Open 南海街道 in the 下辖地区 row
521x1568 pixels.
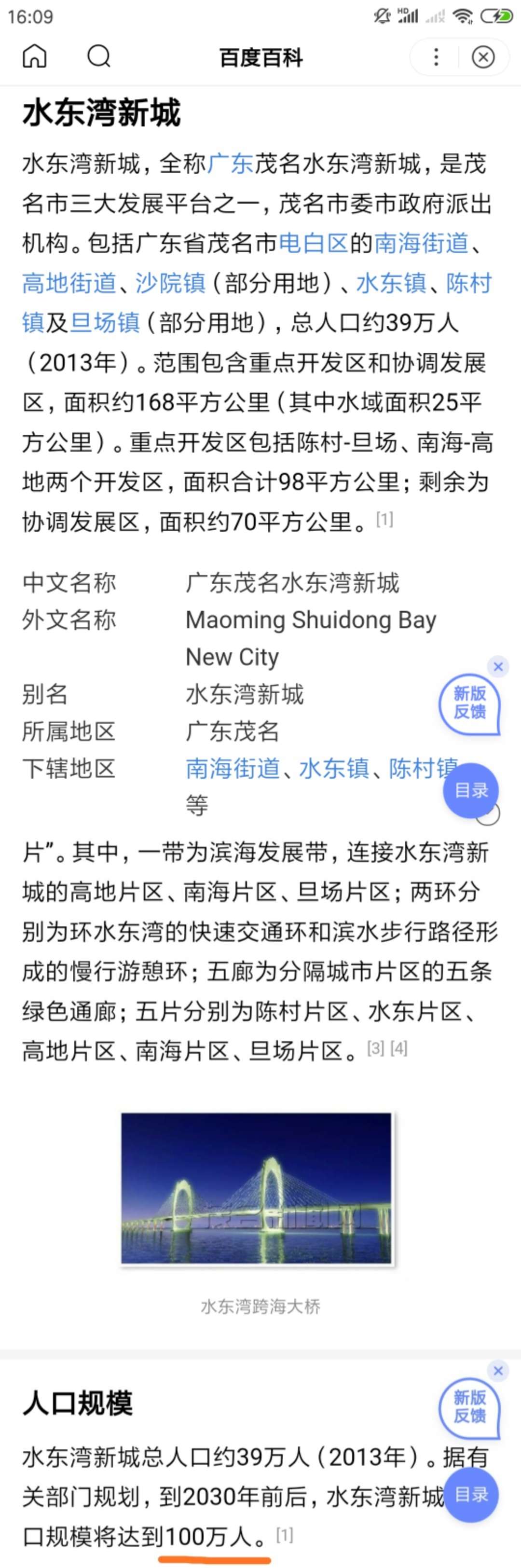tap(233, 768)
